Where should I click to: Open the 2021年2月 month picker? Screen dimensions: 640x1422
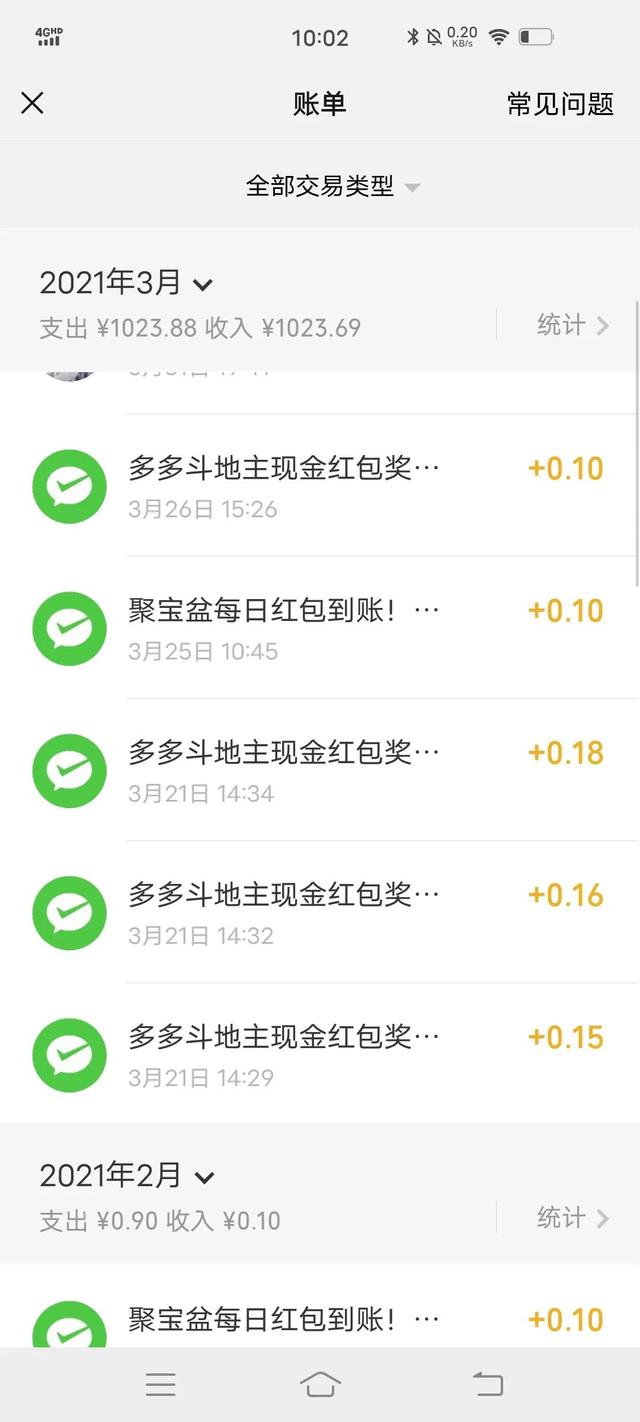(x=126, y=1175)
